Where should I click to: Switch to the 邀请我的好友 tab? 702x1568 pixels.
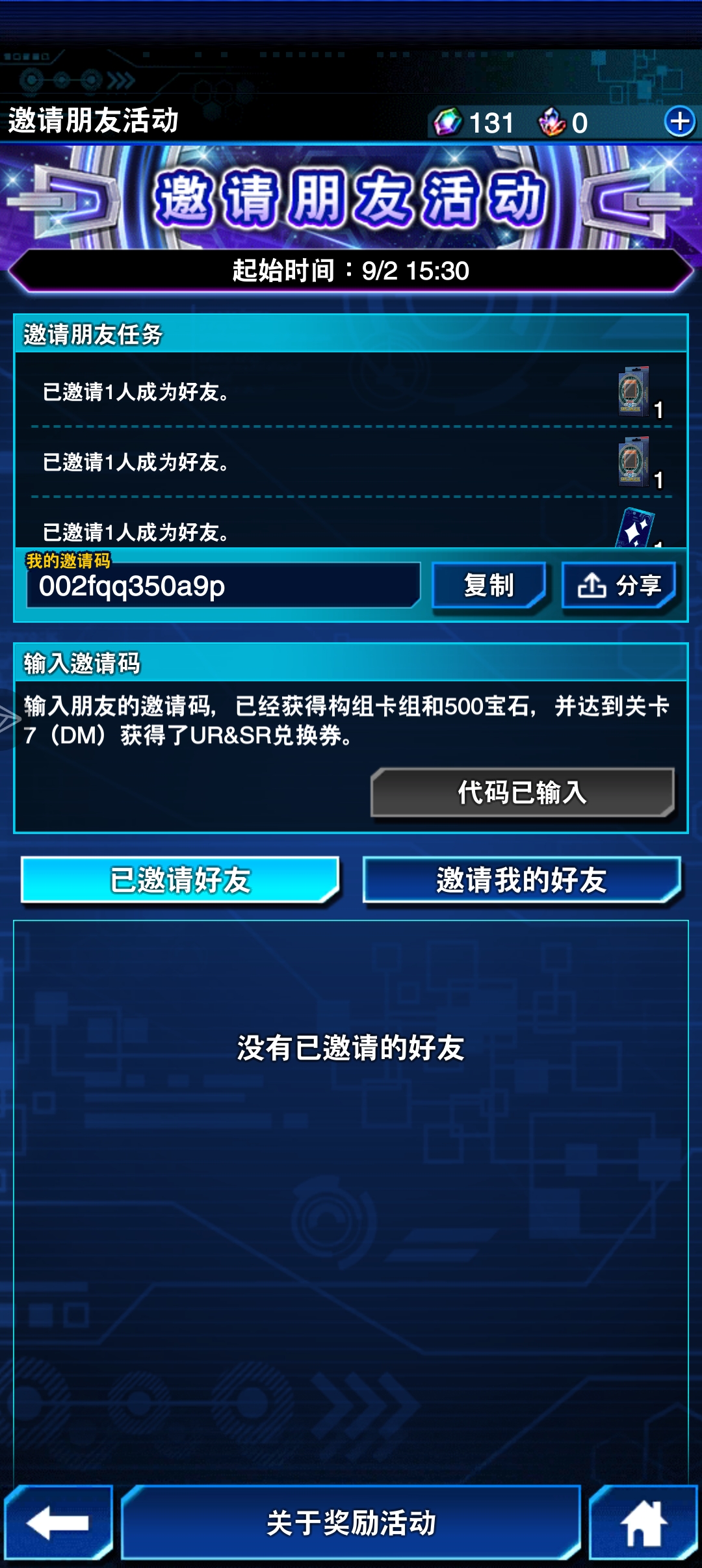[521, 880]
